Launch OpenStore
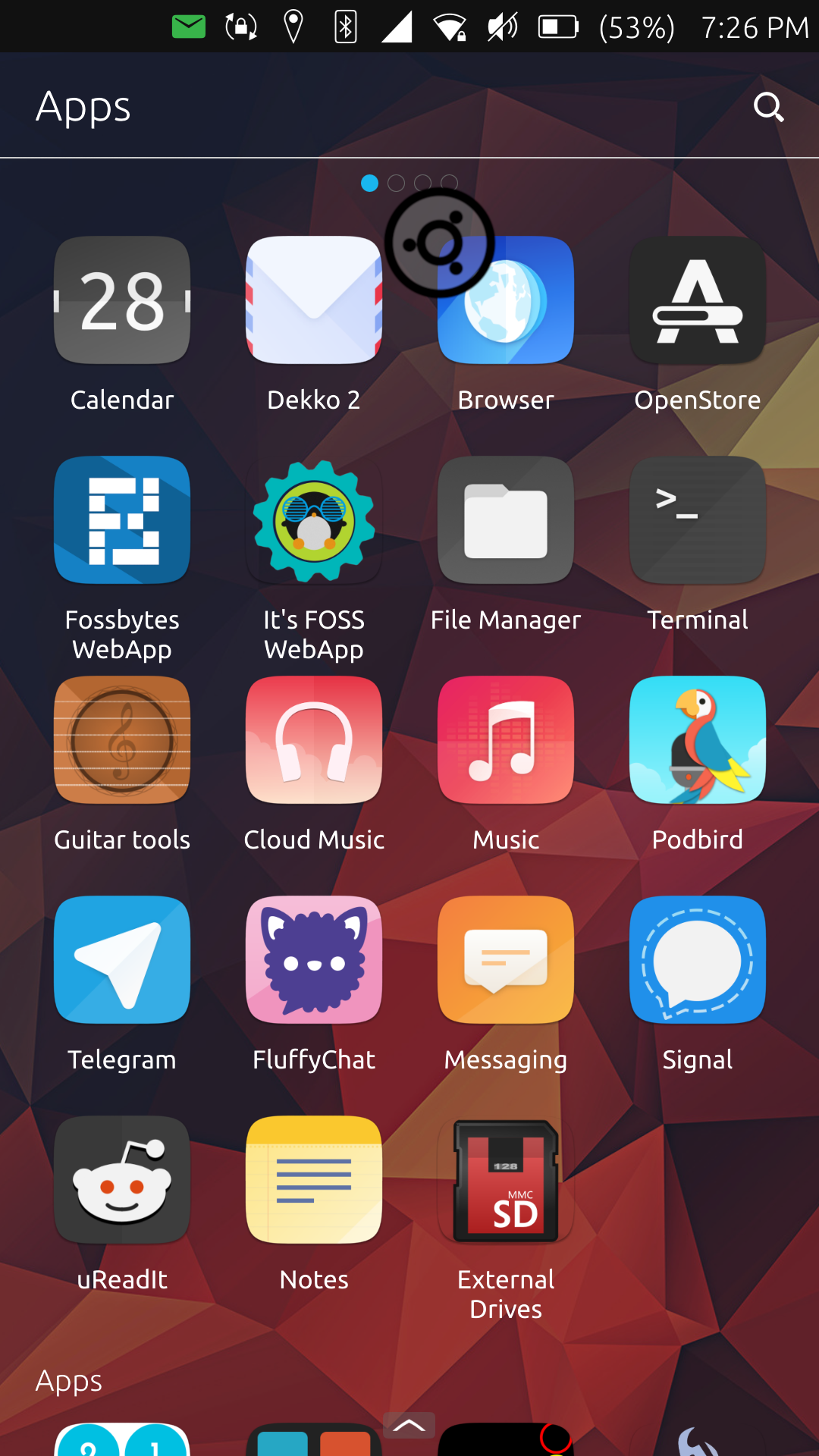Viewport: 819px width, 1456px height. pos(698,300)
